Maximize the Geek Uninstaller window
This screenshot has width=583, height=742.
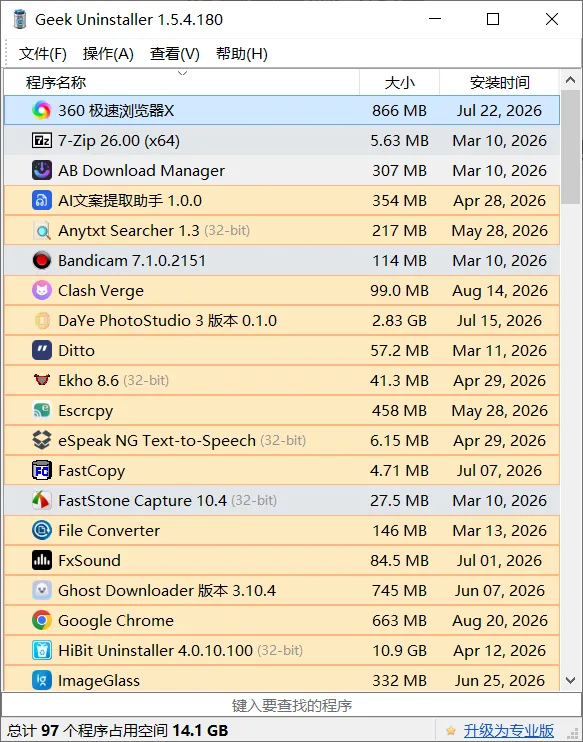click(493, 19)
